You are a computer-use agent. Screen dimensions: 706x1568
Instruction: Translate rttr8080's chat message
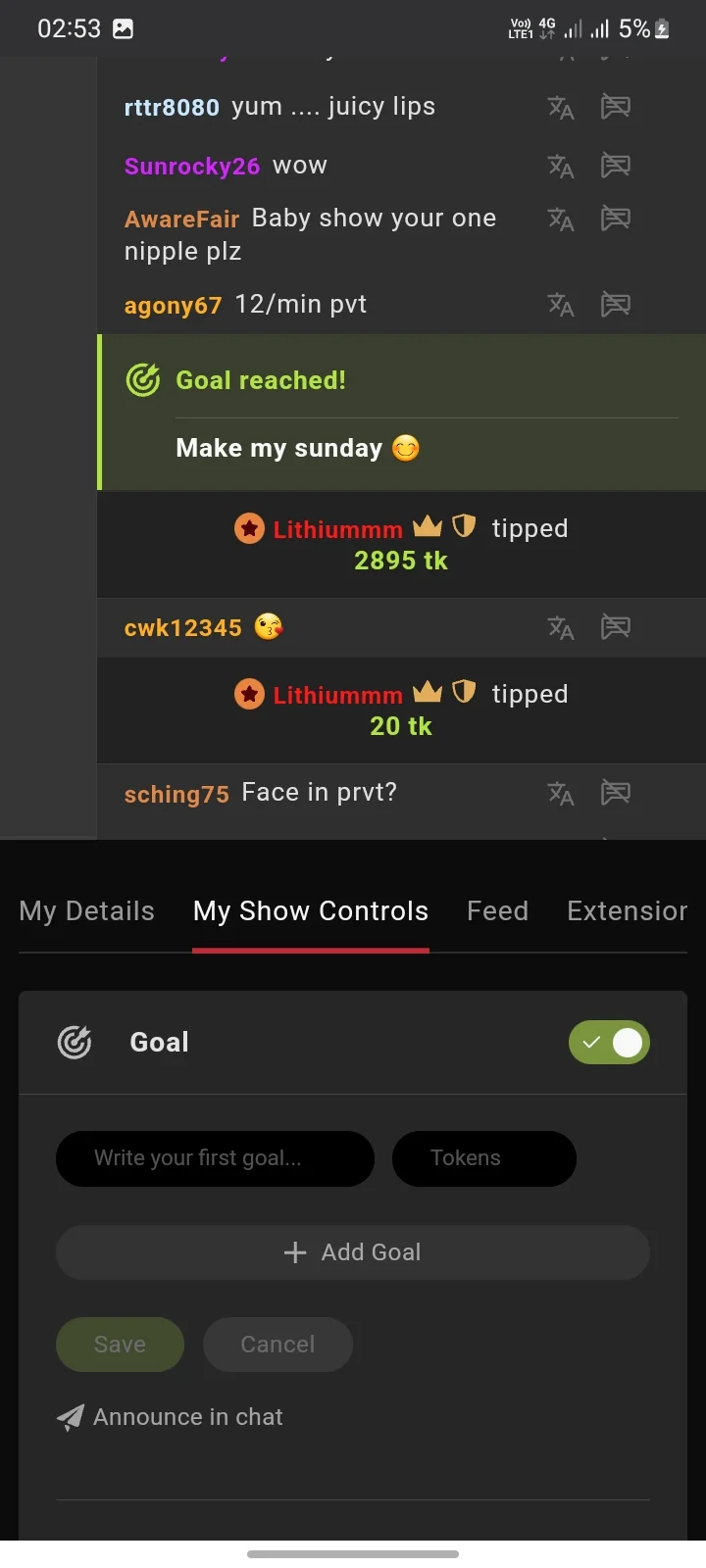pos(561,108)
